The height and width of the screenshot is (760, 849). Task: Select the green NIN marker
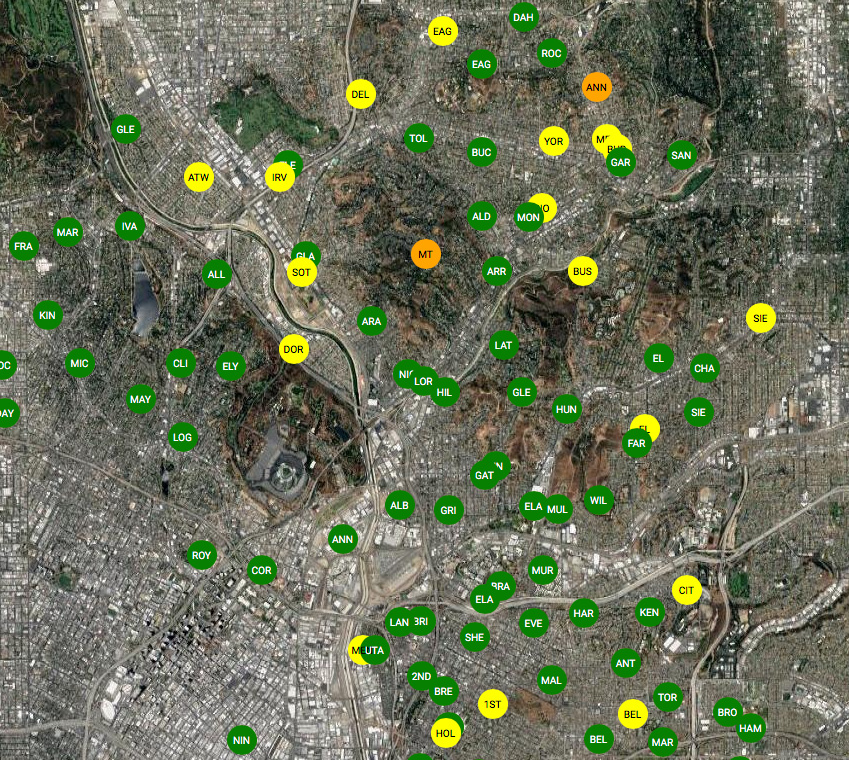[x=240, y=740]
